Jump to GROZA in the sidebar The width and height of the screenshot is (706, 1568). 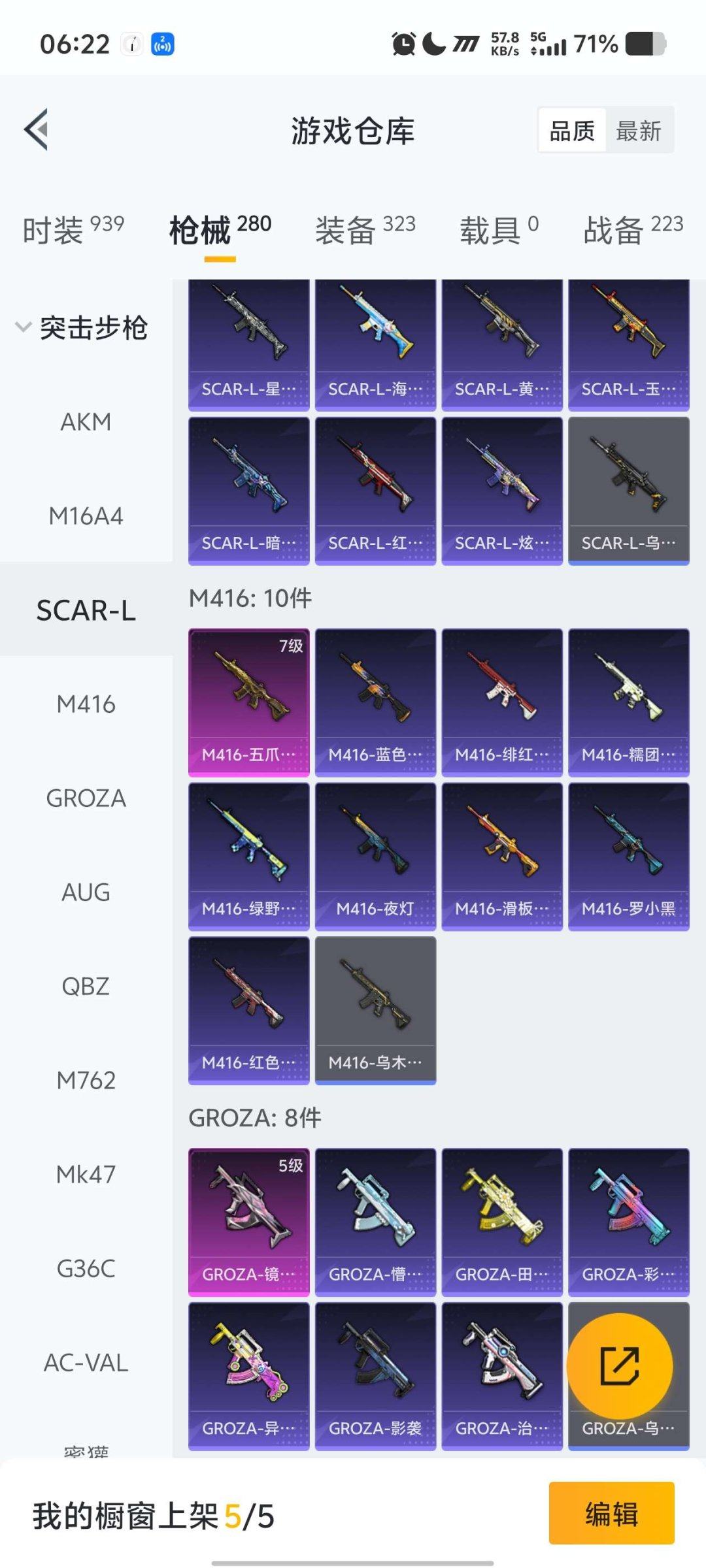click(x=86, y=798)
